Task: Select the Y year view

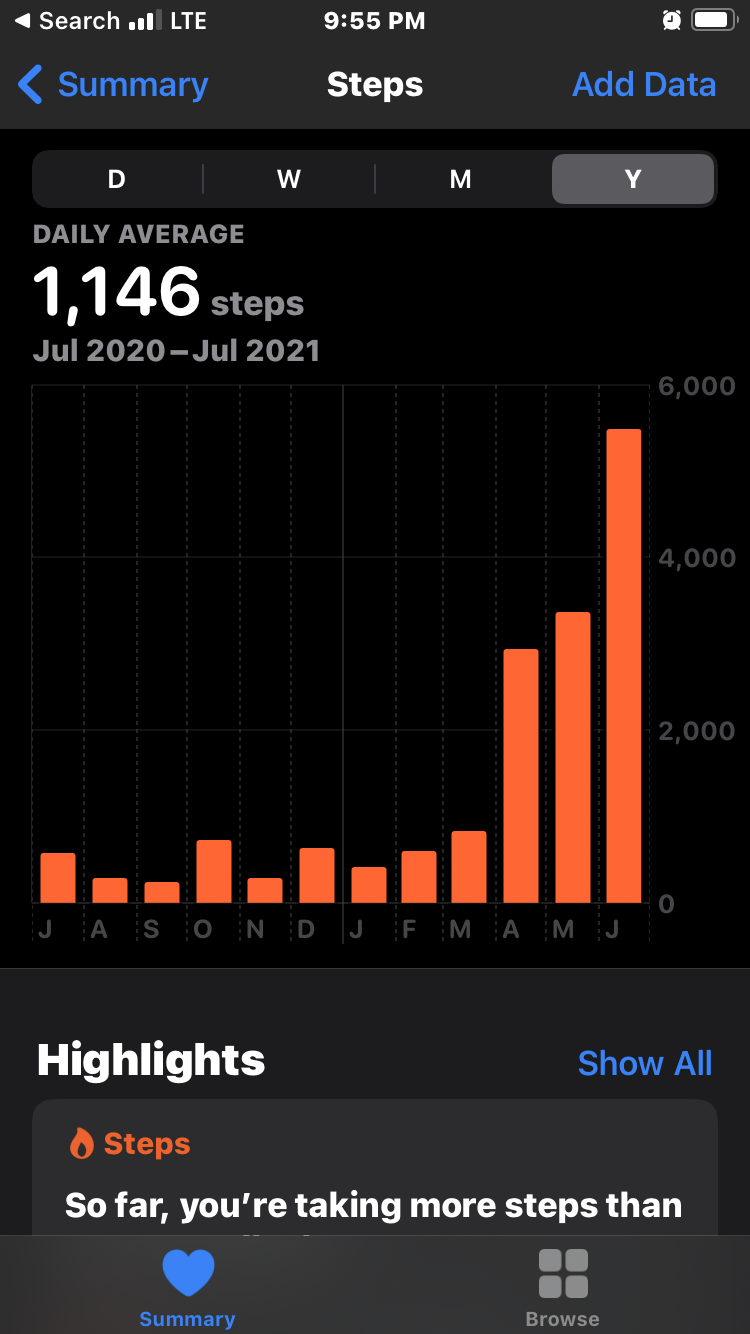Action: pos(633,179)
